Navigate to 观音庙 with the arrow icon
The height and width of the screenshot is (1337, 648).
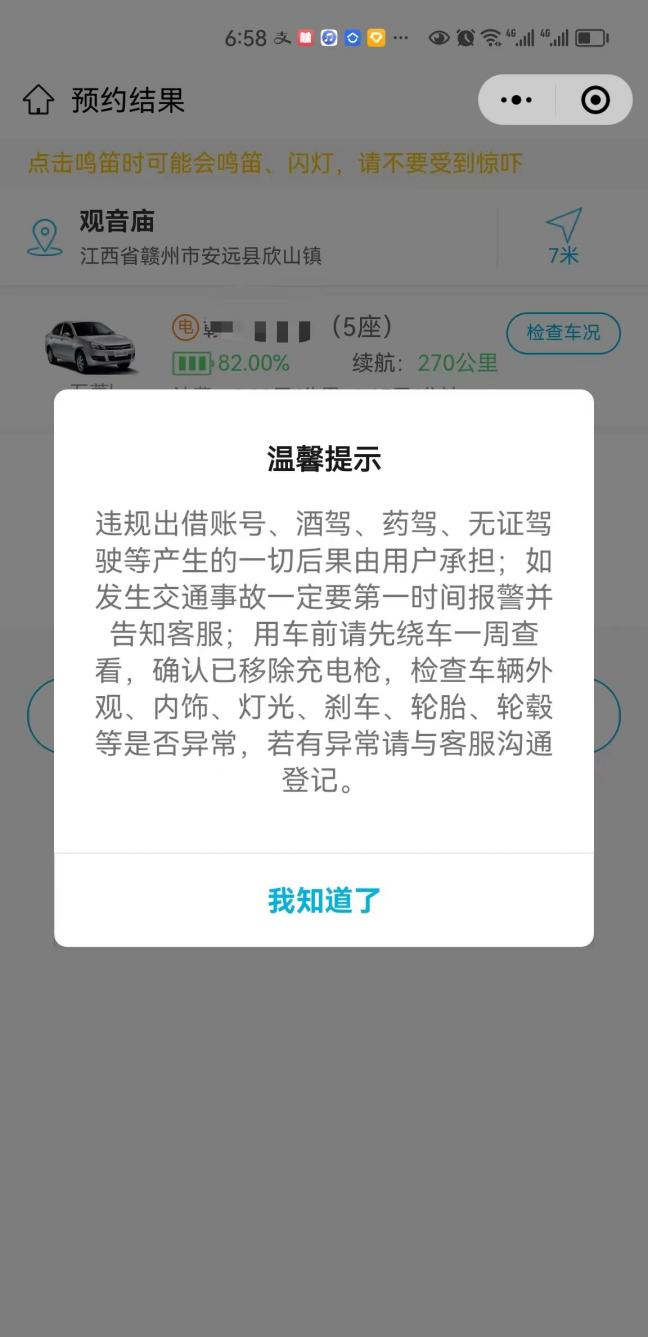(563, 226)
